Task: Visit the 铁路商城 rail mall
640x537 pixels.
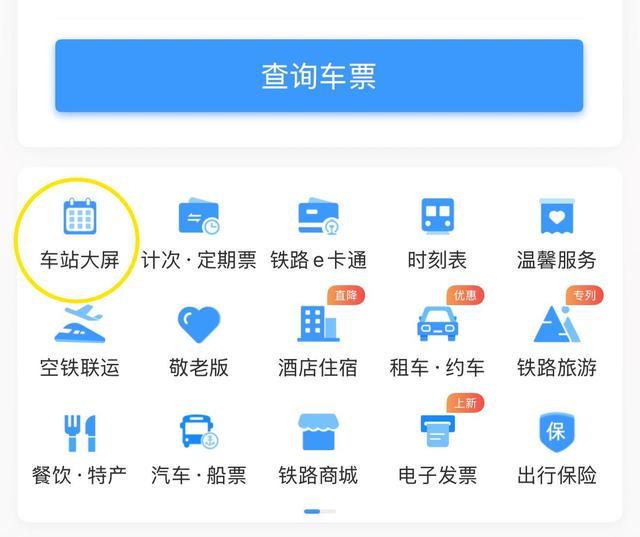Action: pyautogui.click(x=318, y=448)
